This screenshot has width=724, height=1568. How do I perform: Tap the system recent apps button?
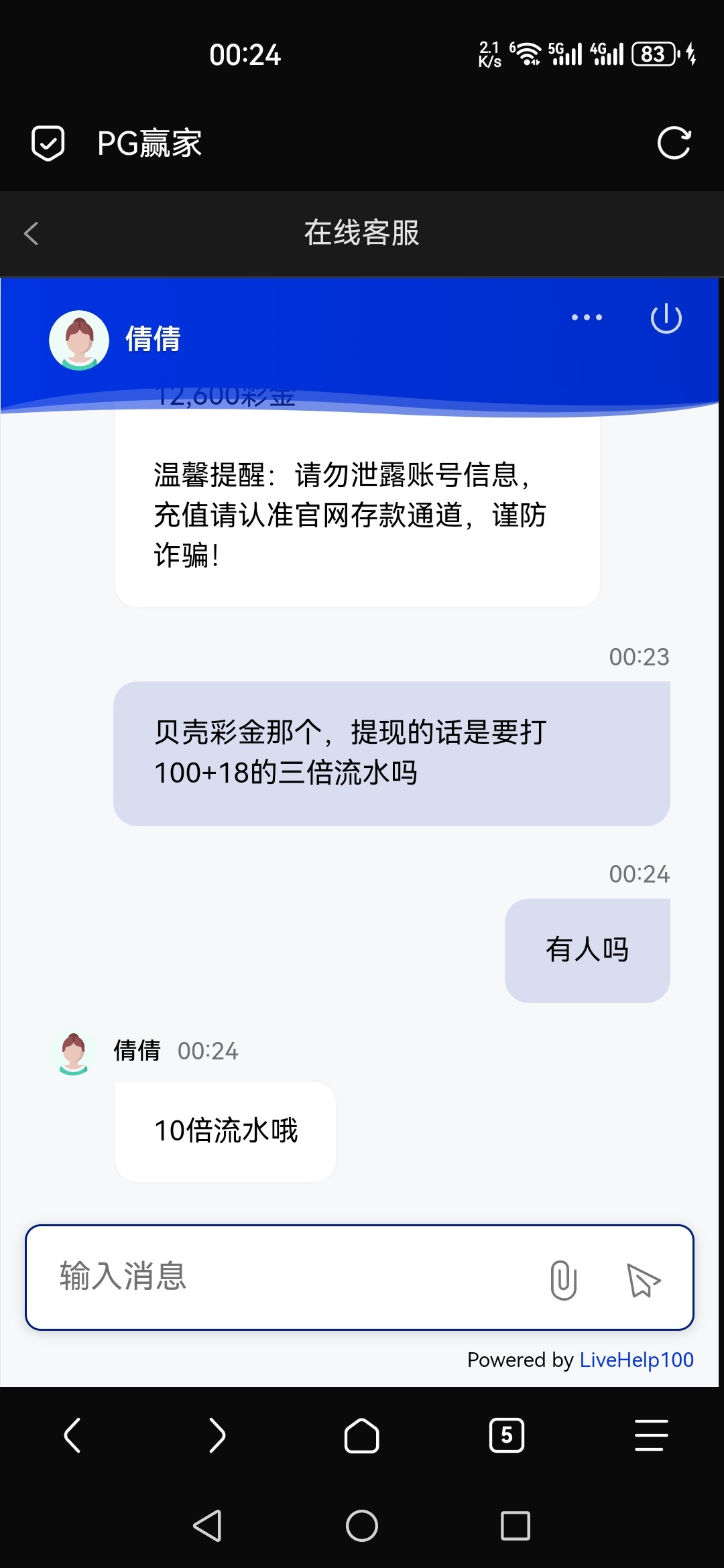pos(515,1526)
